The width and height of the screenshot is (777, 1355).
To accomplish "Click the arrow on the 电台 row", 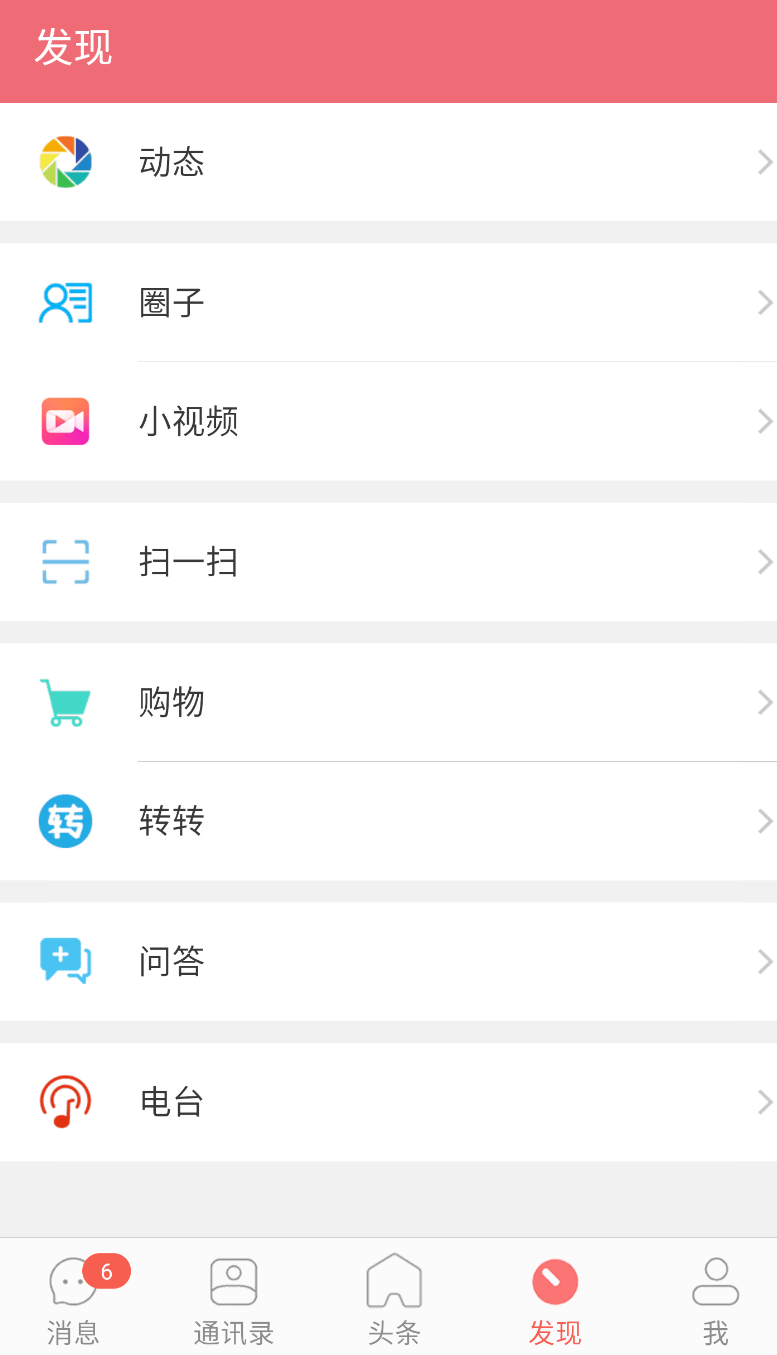I will 764,1102.
